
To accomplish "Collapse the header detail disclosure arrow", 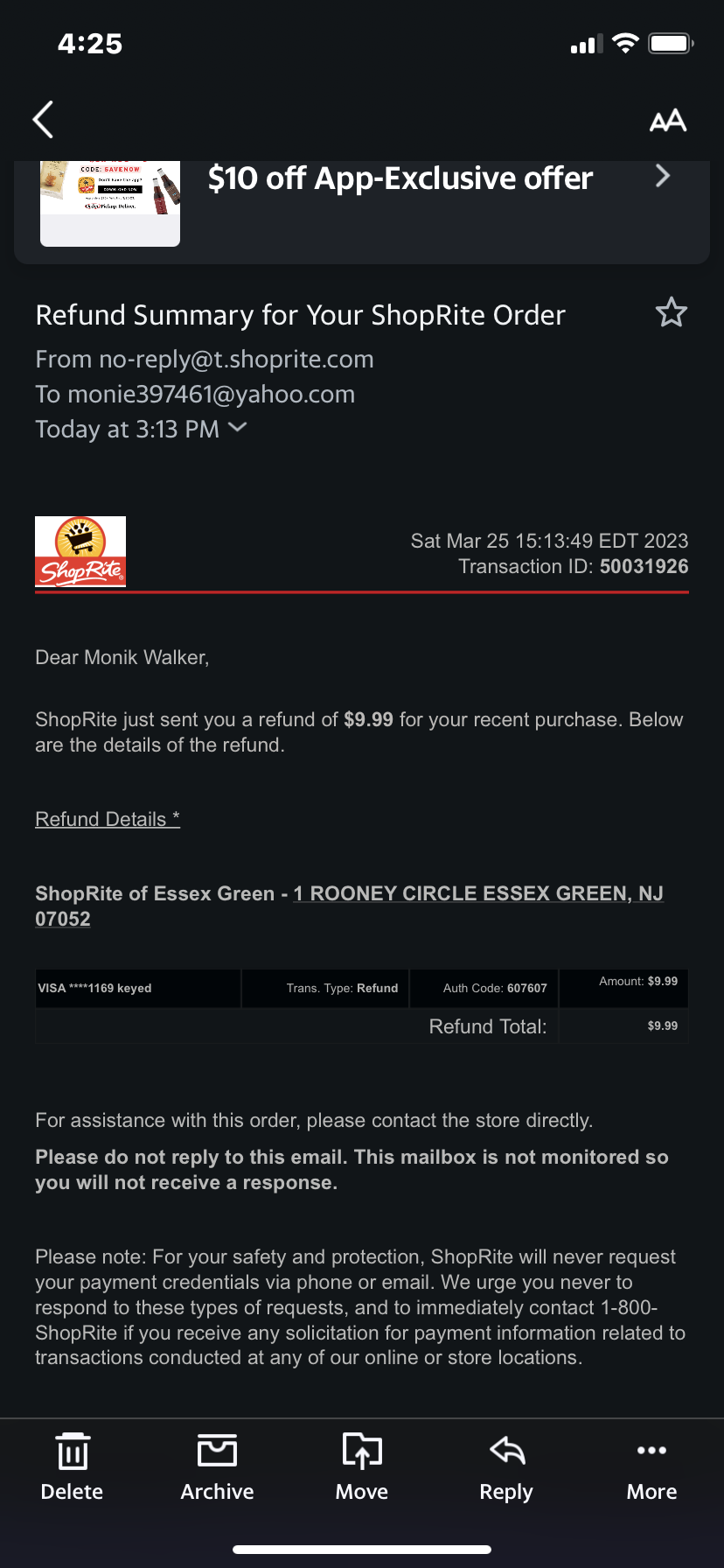I will click(236, 429).
